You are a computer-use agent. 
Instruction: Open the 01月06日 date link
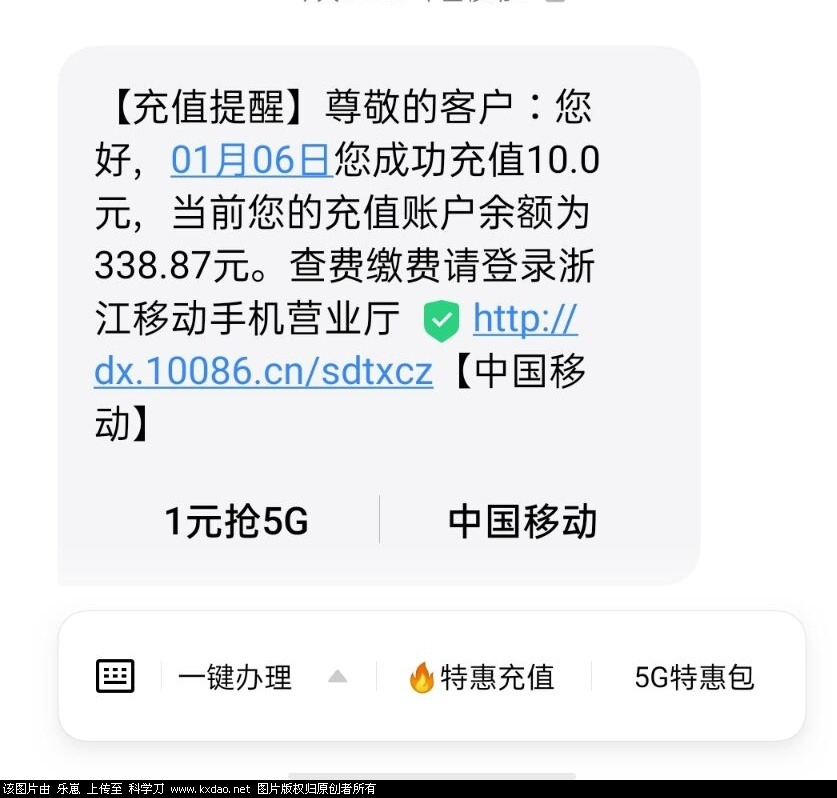click(x=250, y=159)
